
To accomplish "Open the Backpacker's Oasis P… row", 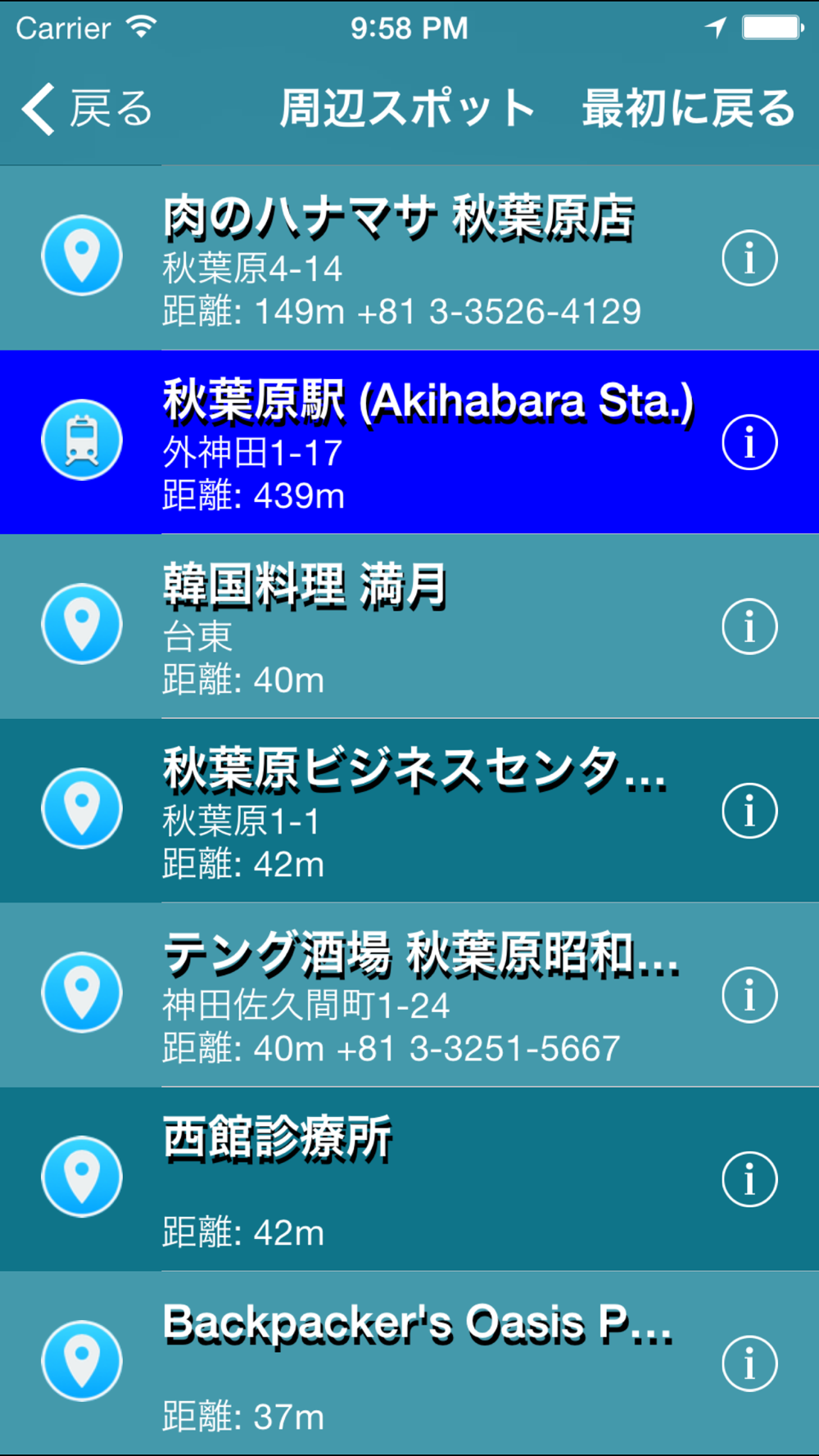I will (409, 1363).
